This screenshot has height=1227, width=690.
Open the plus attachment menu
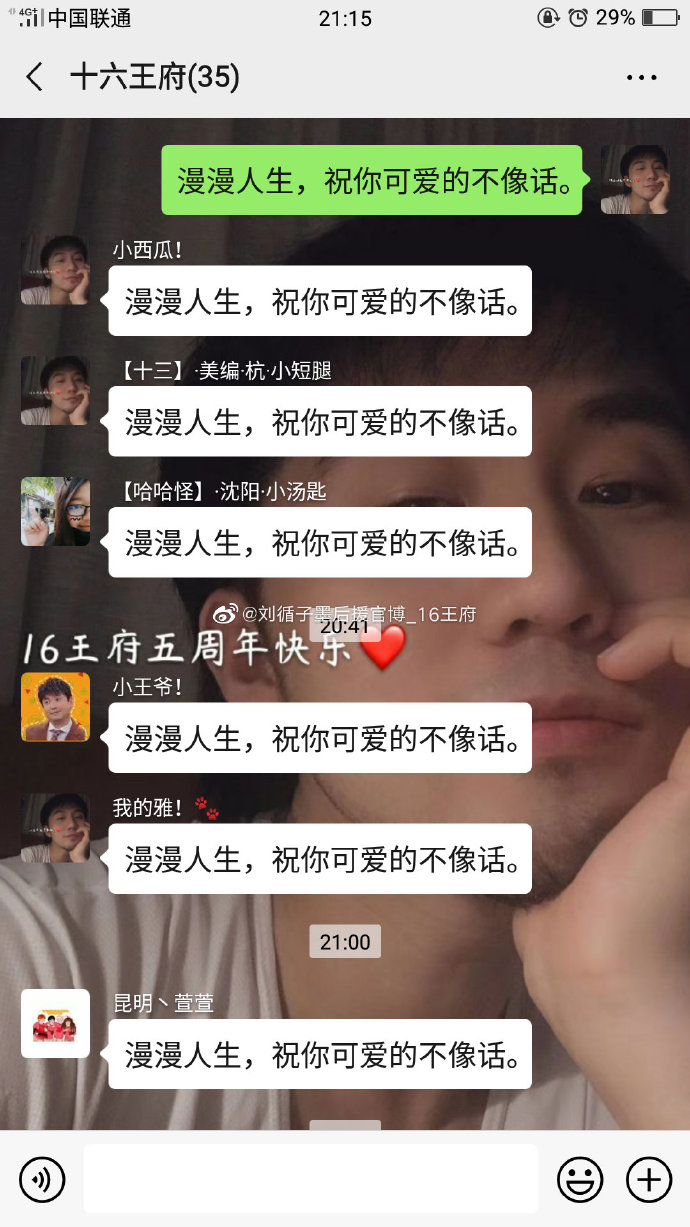click(x=648, y=1180)
